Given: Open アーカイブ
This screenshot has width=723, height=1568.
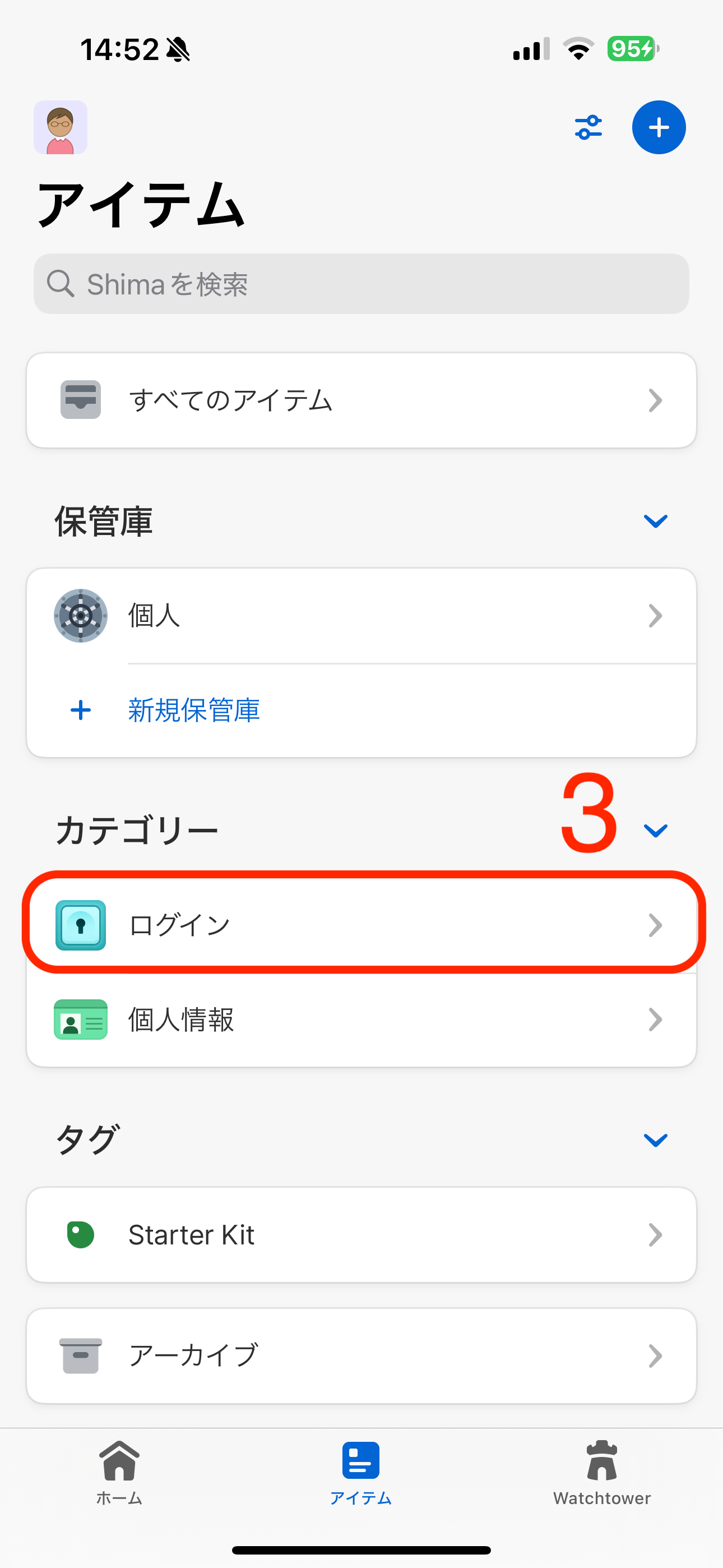Looking at the screenshot, I should point(361,1355).
